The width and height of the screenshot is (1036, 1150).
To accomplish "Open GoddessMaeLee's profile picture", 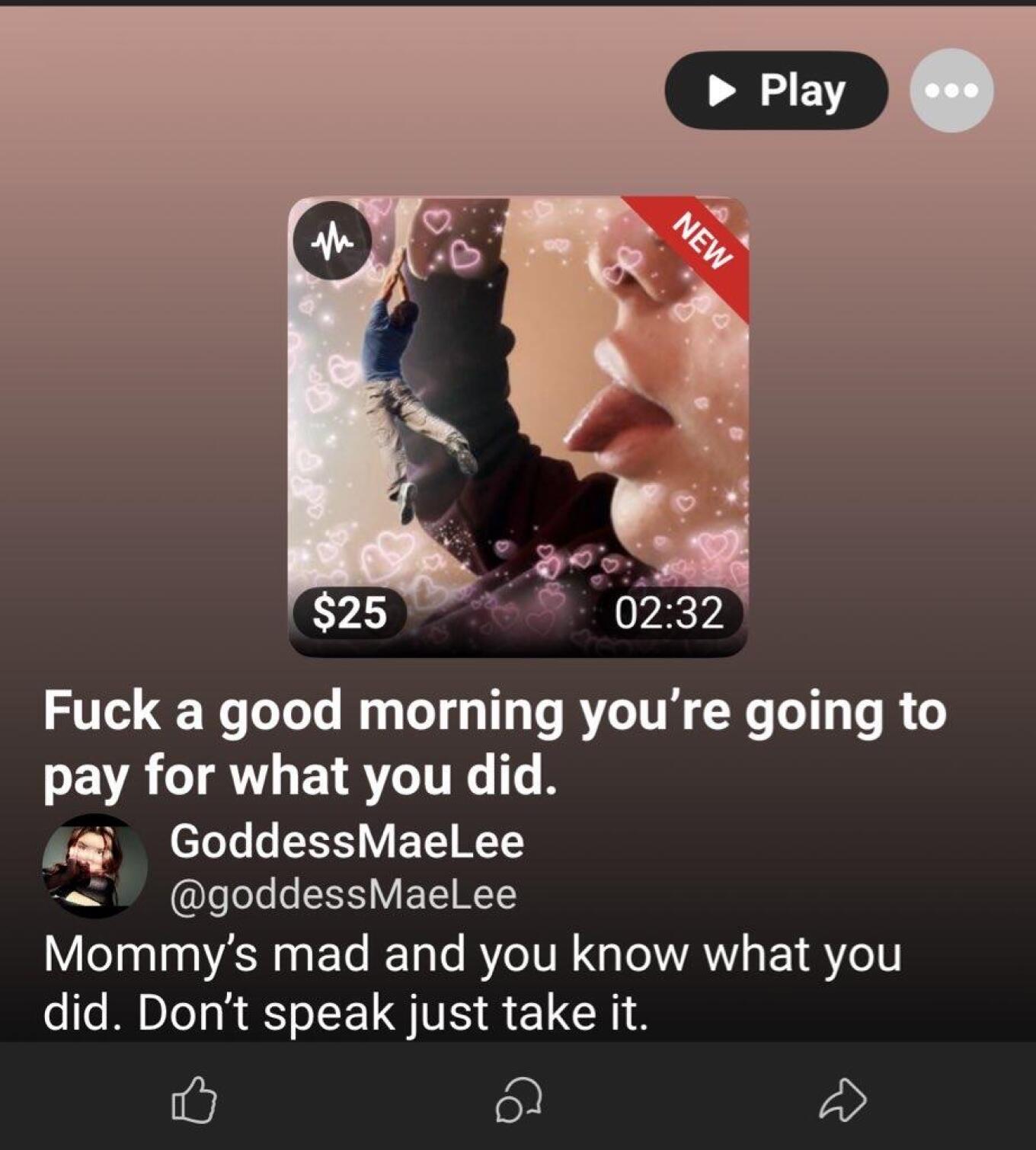I will [x=95, y=866].
